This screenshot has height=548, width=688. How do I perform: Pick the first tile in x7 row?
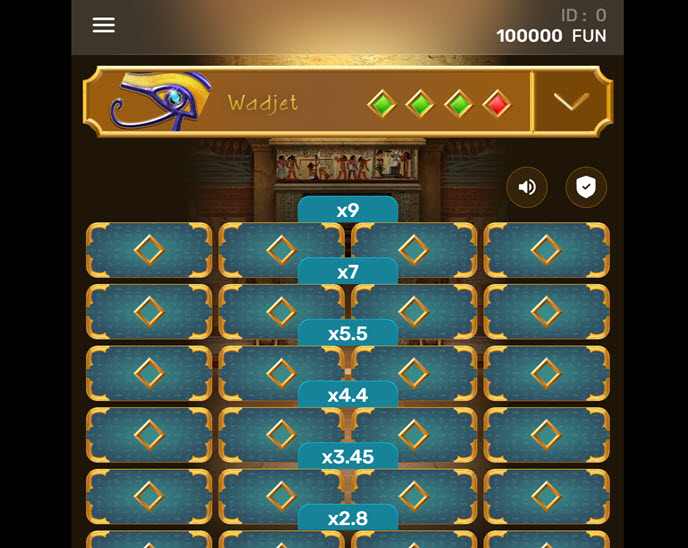149,311
